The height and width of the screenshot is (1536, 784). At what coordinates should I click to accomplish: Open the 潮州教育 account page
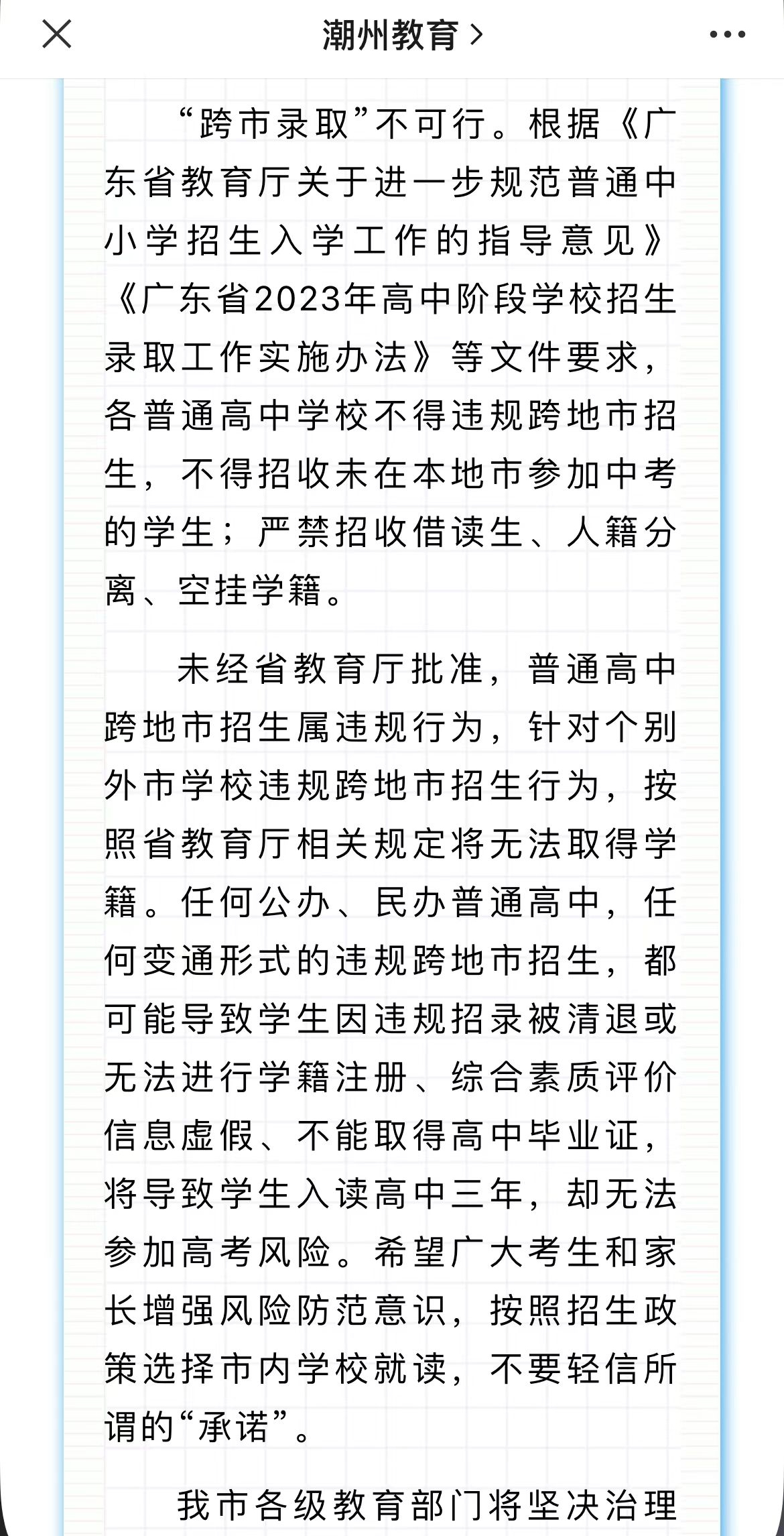[x=401, y=35]
